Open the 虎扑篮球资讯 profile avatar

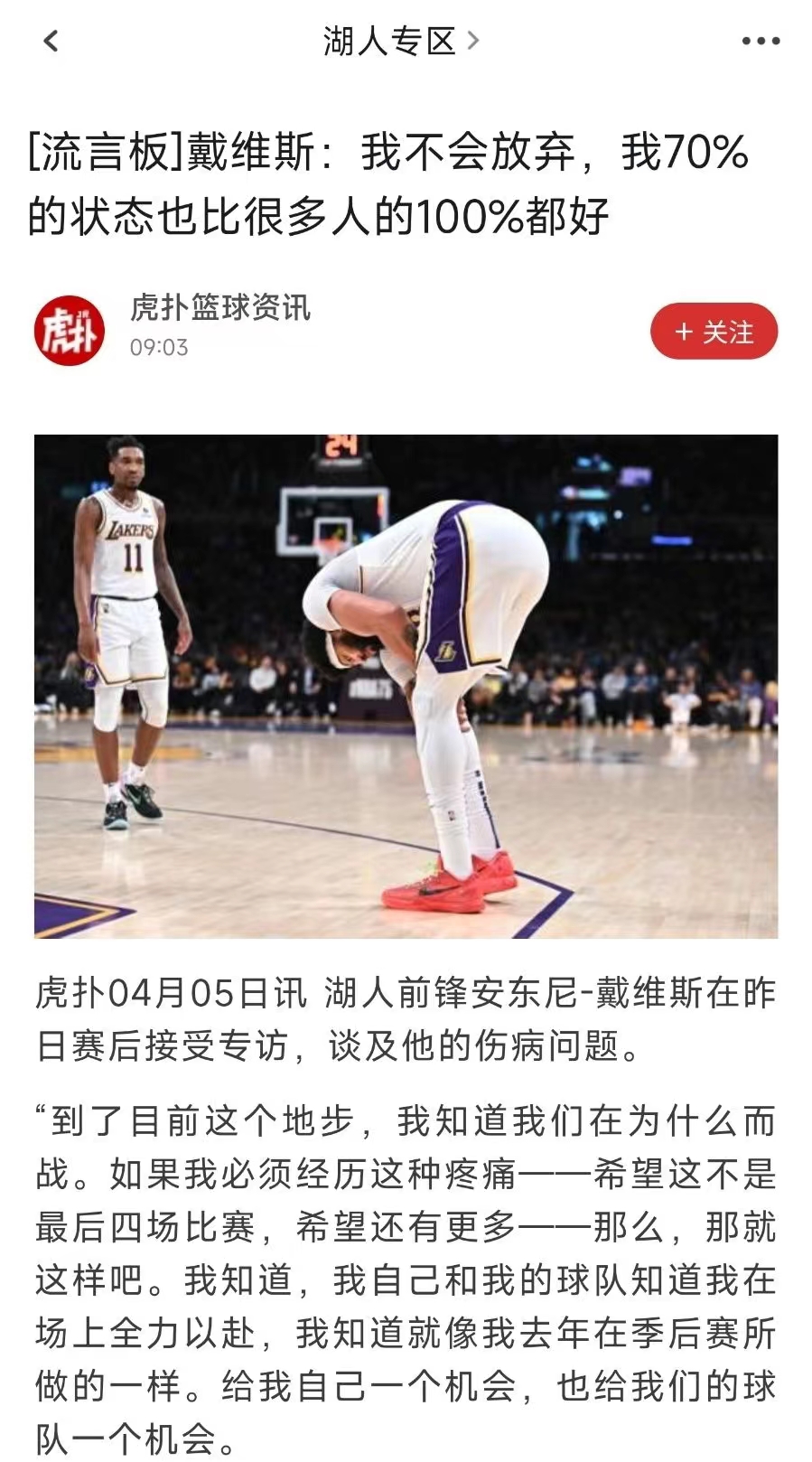pyautogui.click(x=70, y=331)
